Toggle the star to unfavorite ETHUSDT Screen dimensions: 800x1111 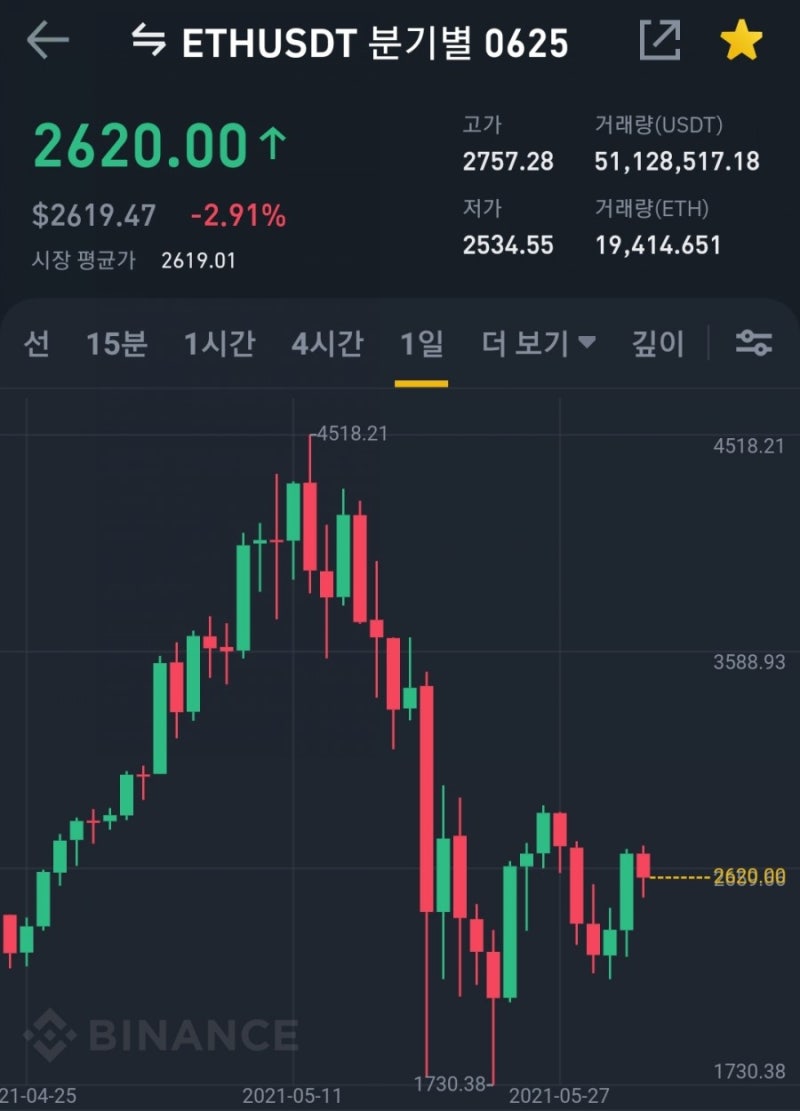click(x=742, y=42)
